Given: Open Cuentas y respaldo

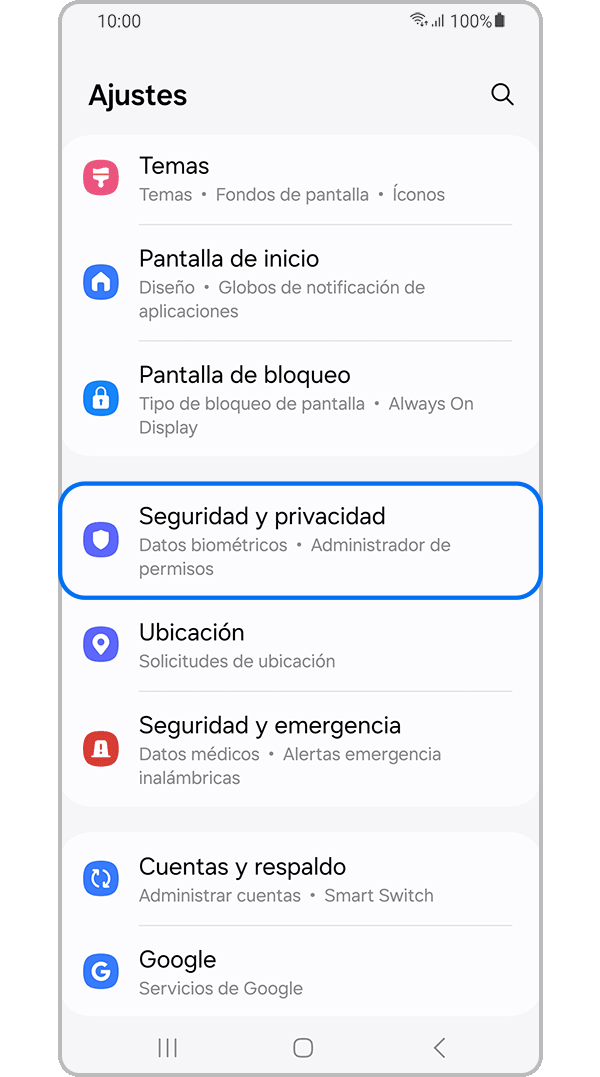Looking at the screenshot, I should [300, 879].
